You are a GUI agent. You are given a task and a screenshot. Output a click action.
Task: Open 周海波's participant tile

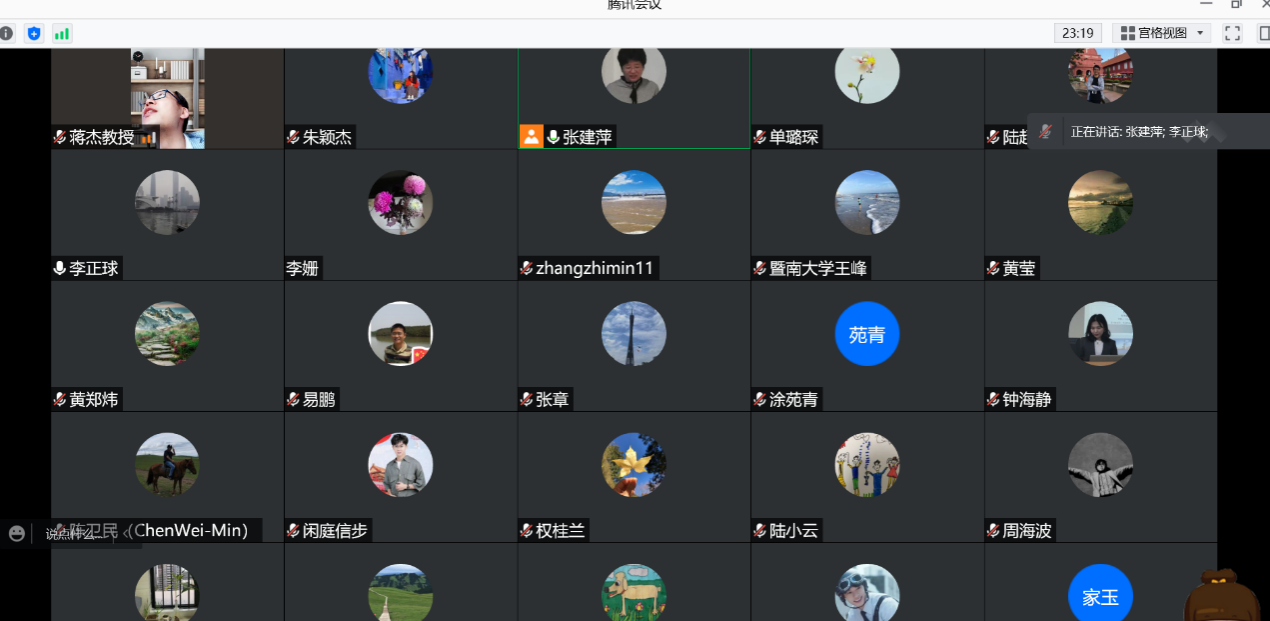(x=1100, y=476)
